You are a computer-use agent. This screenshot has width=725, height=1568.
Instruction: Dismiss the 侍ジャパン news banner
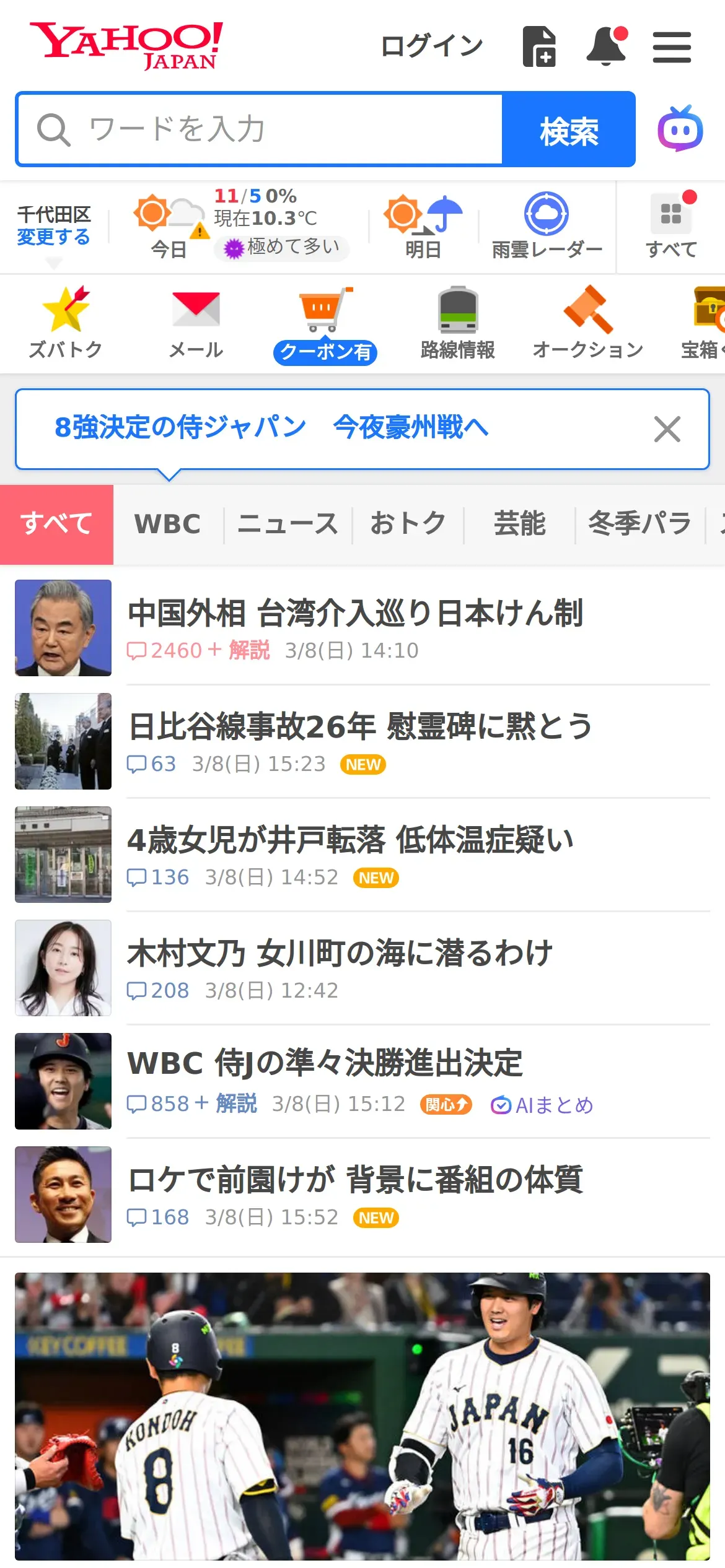coord(667,429)
